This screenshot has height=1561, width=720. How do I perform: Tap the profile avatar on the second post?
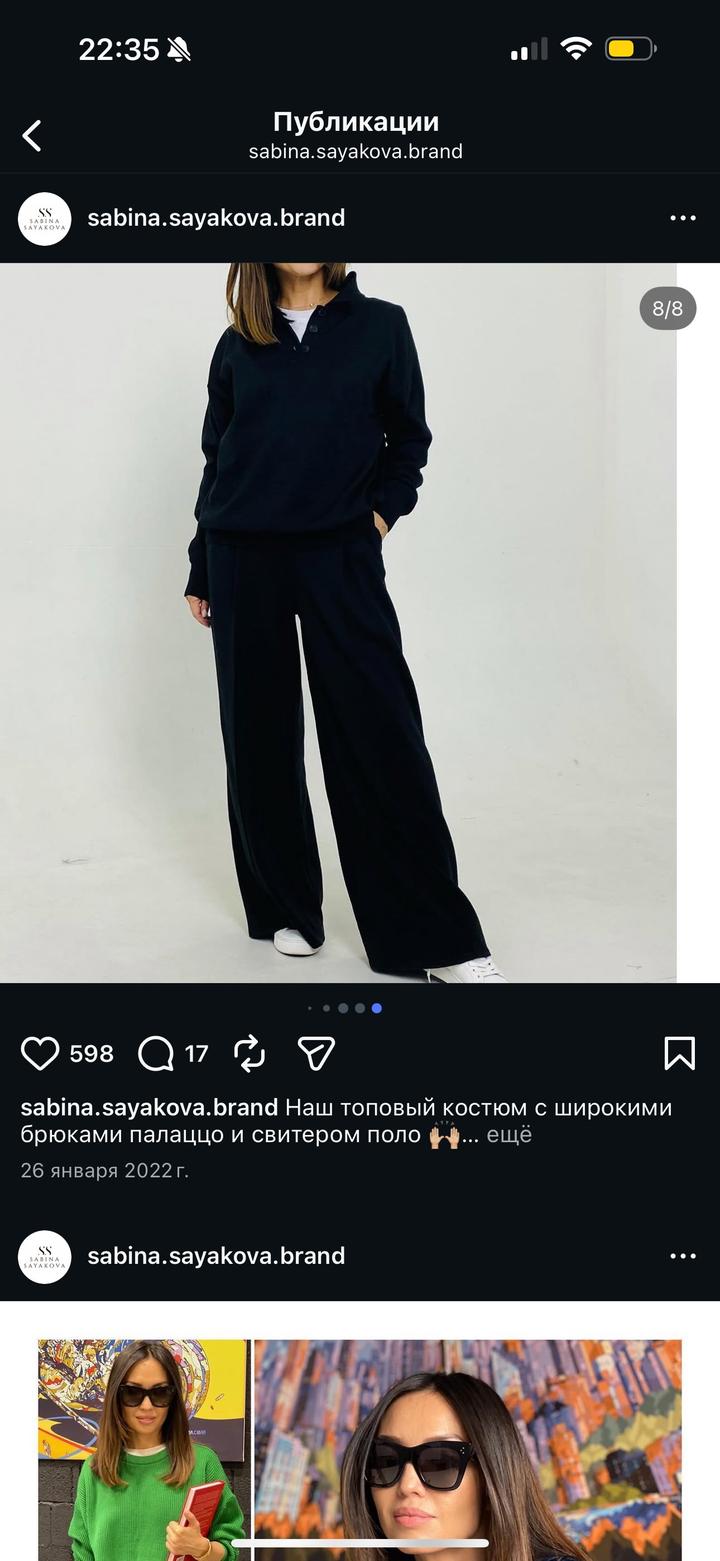[x=45, y=1257]
